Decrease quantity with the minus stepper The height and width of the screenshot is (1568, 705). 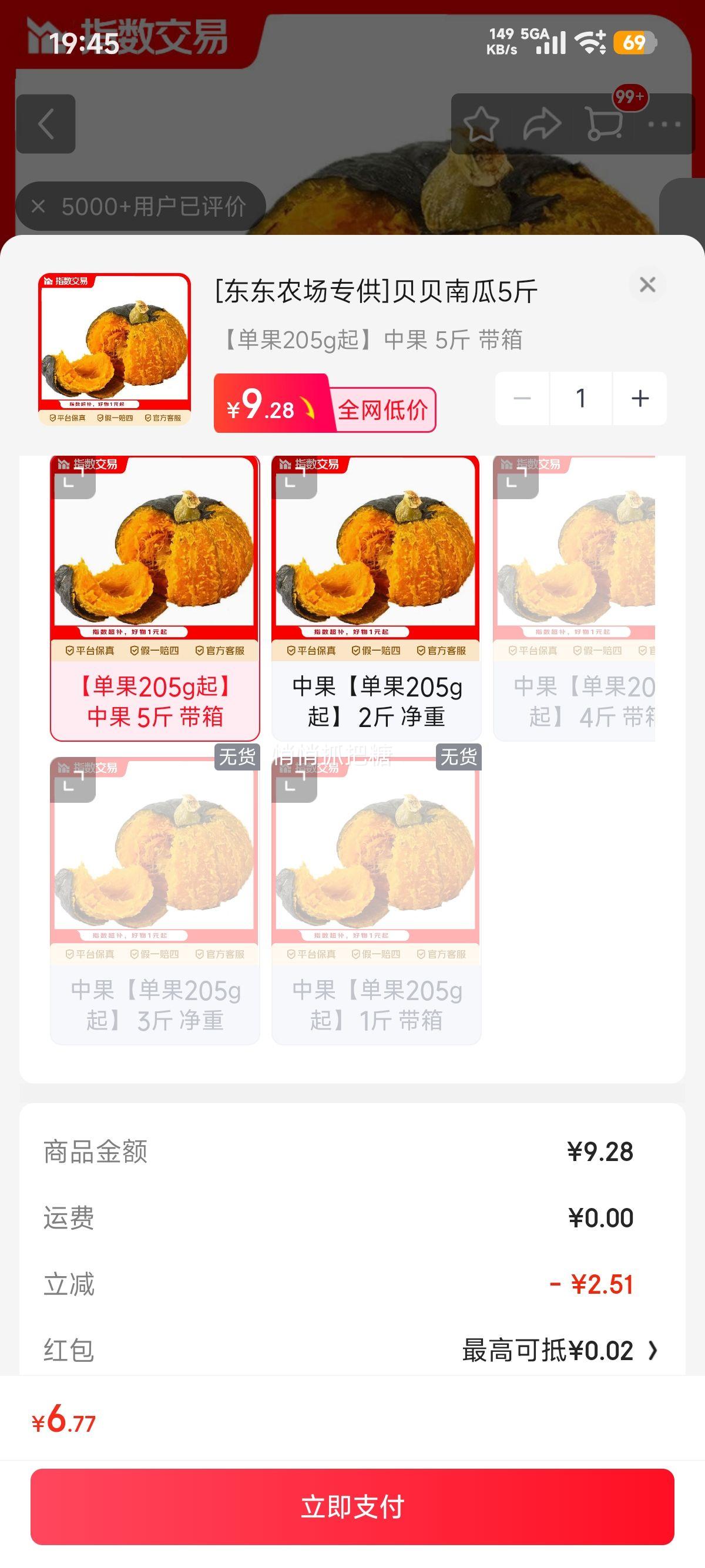522,398
